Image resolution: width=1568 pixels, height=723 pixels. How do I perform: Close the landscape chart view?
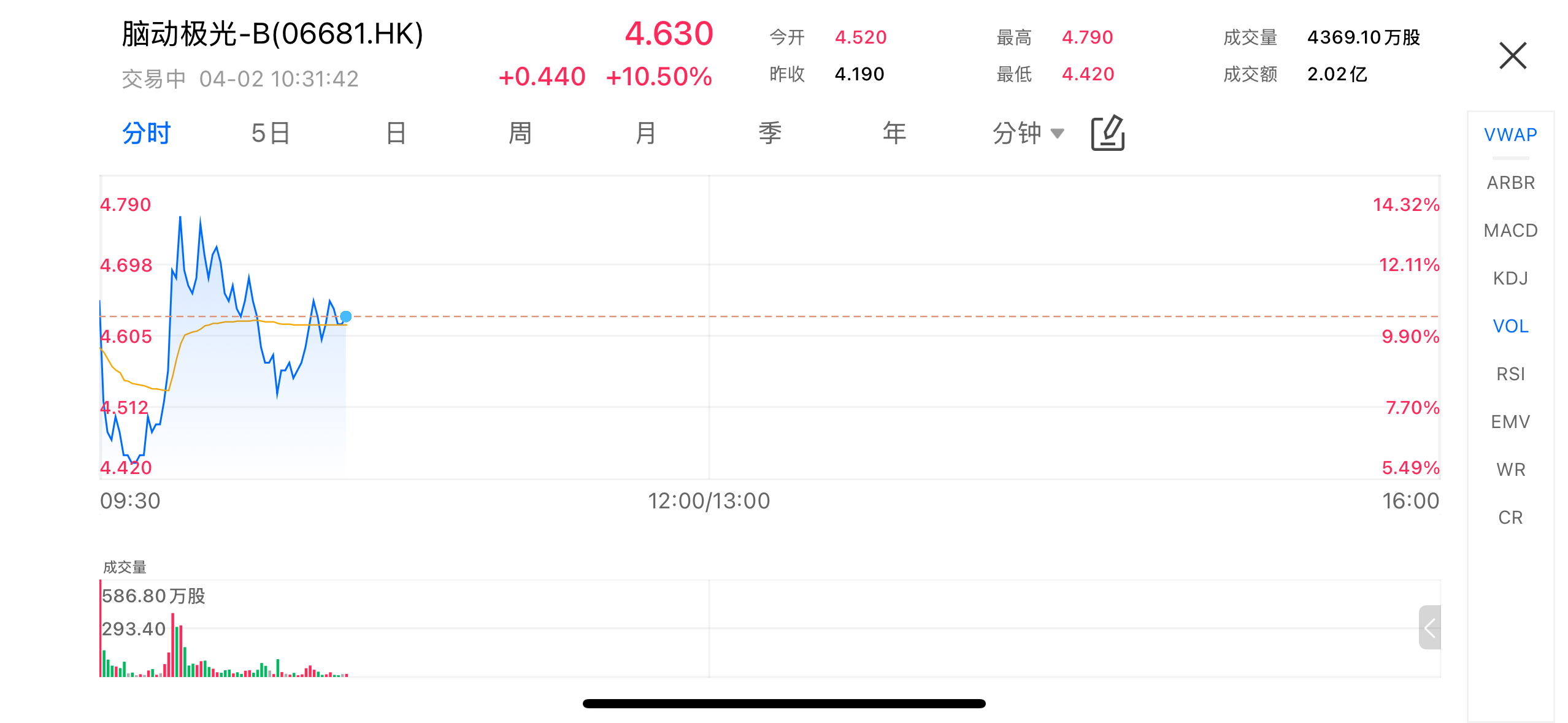click(x=1512, y=56)
